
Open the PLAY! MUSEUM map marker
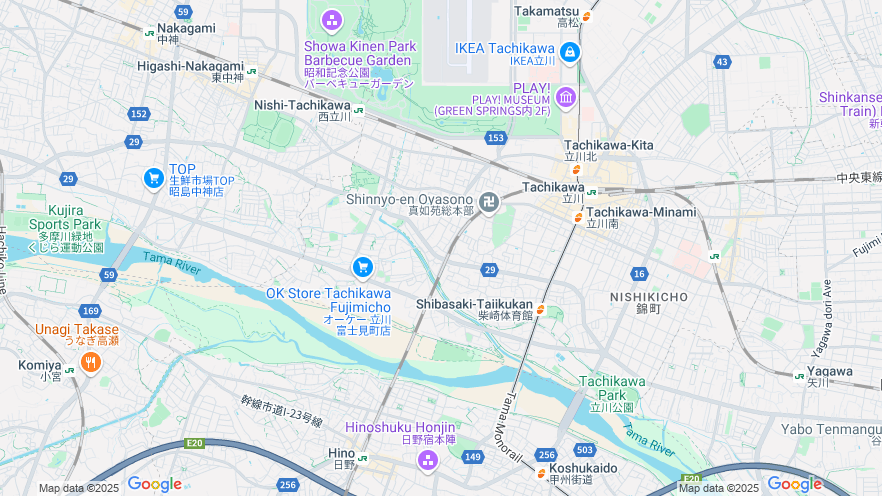point(566,97)
